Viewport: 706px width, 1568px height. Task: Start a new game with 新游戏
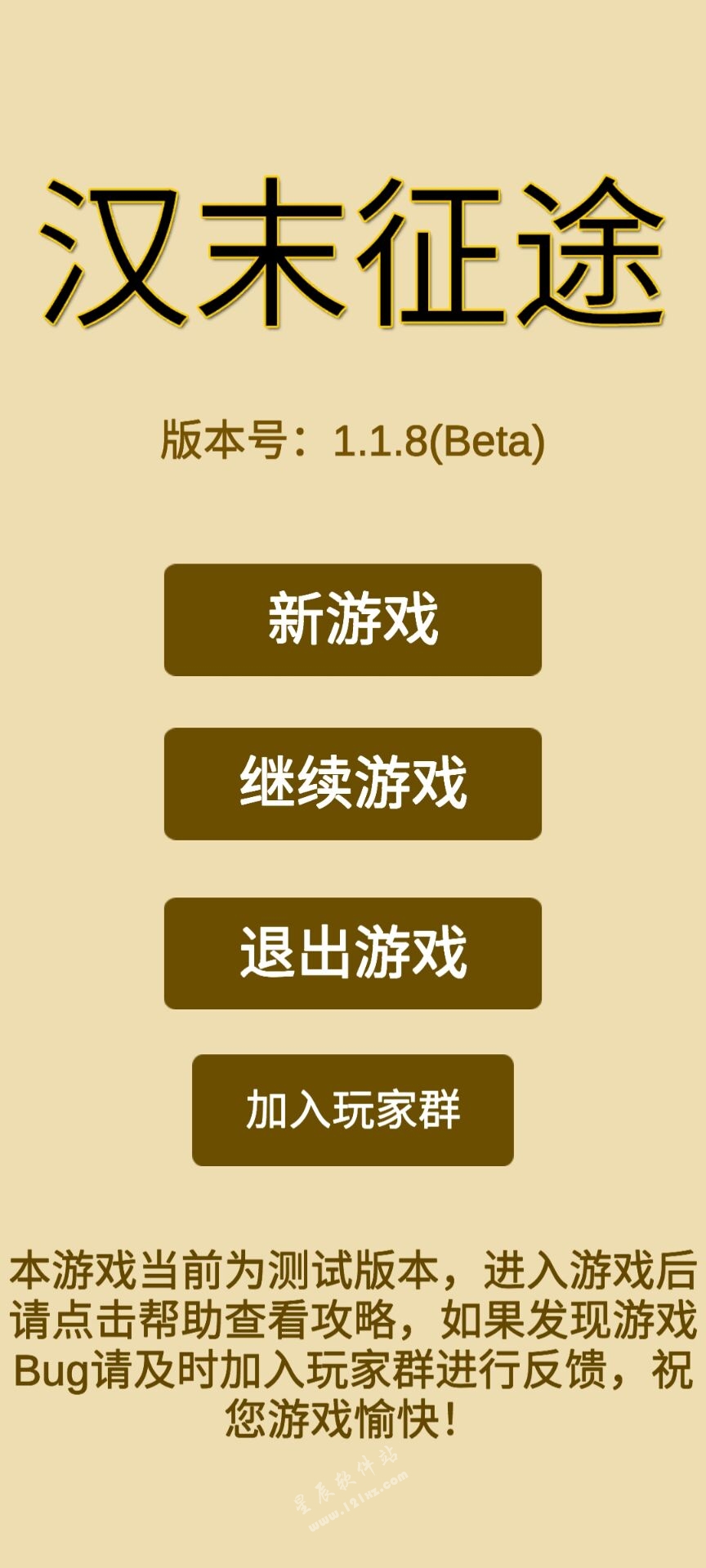tap(352, 620)
